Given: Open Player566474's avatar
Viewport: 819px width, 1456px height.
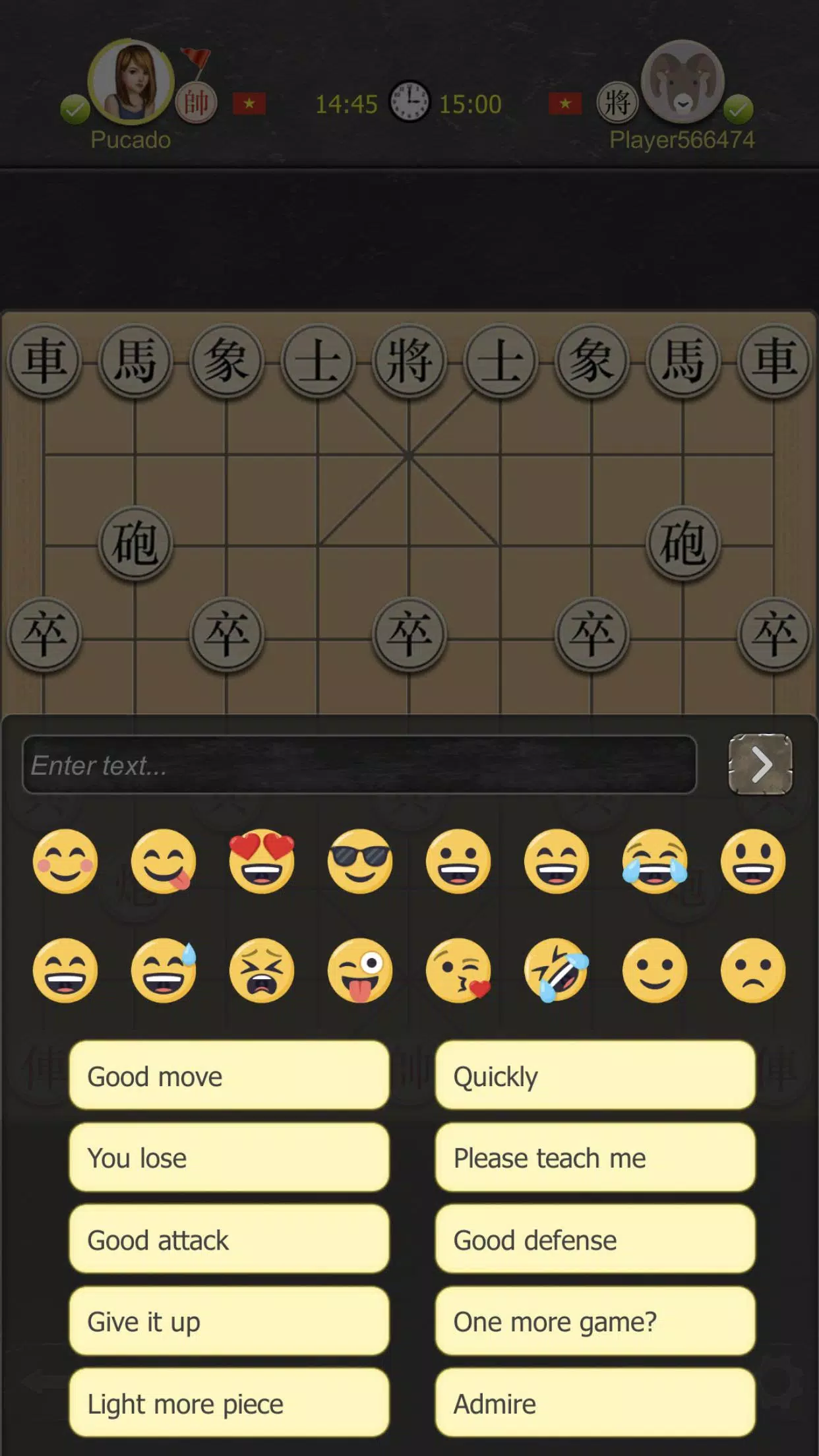Looking at the screenshot, I should point(683,82).
